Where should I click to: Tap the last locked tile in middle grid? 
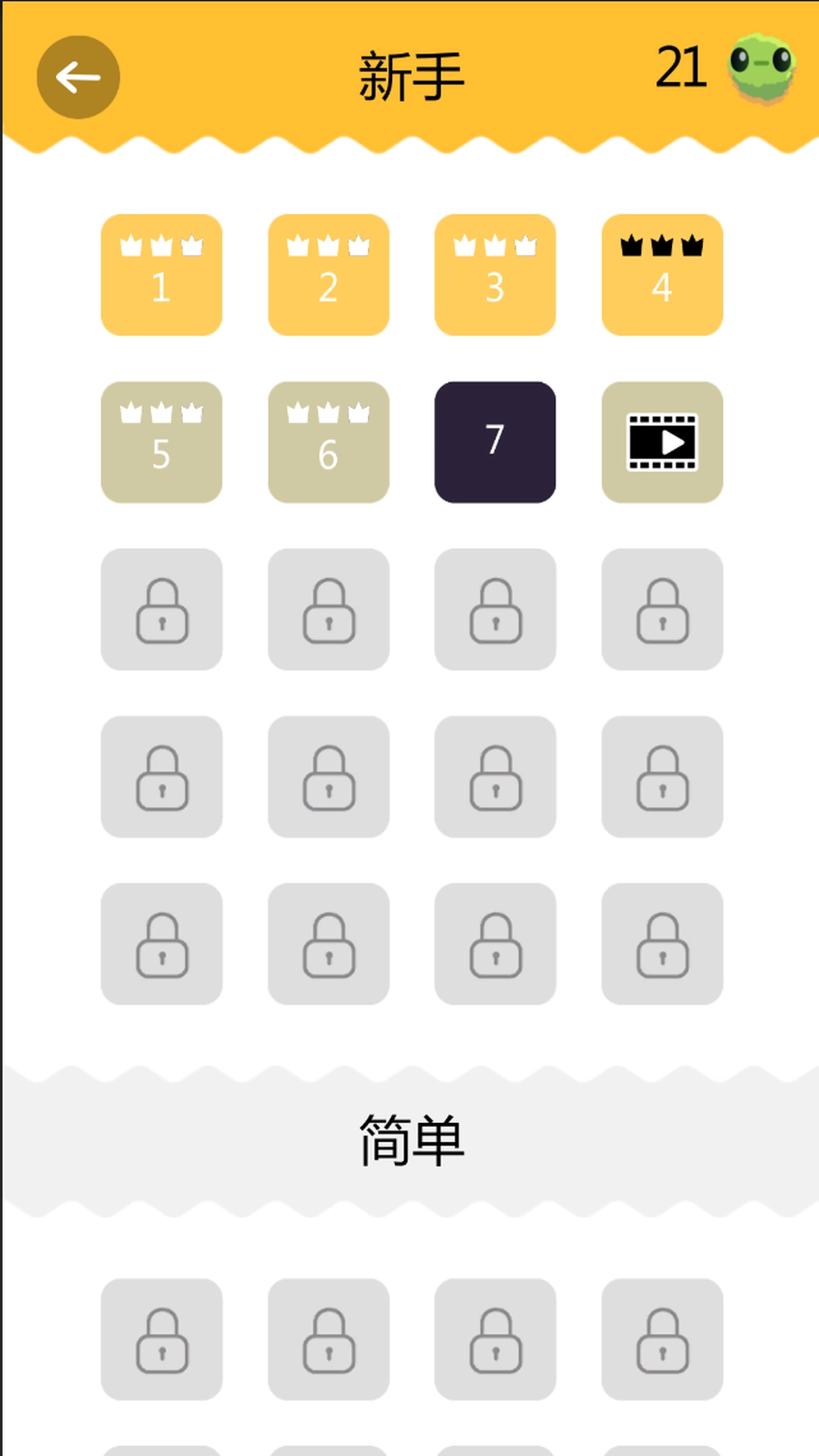pyautogui.click(x=662, y=946)
